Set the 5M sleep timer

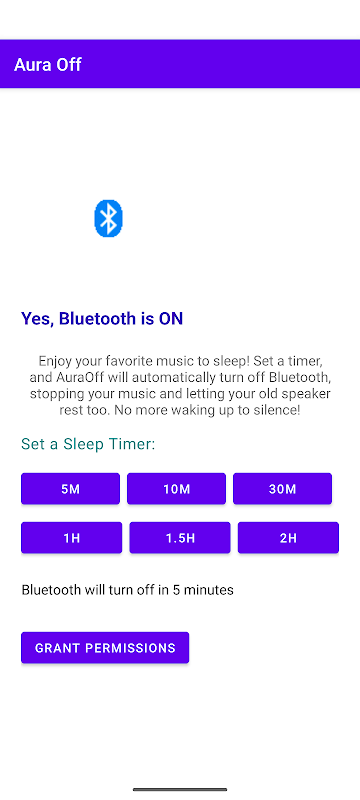70,489
